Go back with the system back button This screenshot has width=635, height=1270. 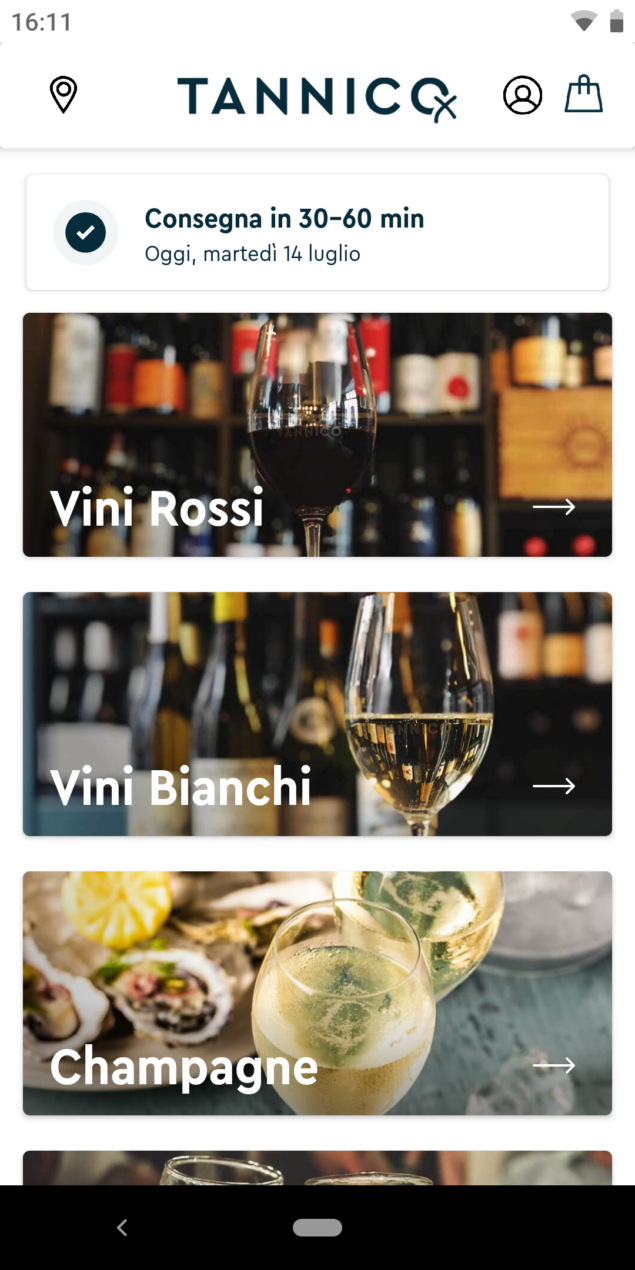[122, 1228]
